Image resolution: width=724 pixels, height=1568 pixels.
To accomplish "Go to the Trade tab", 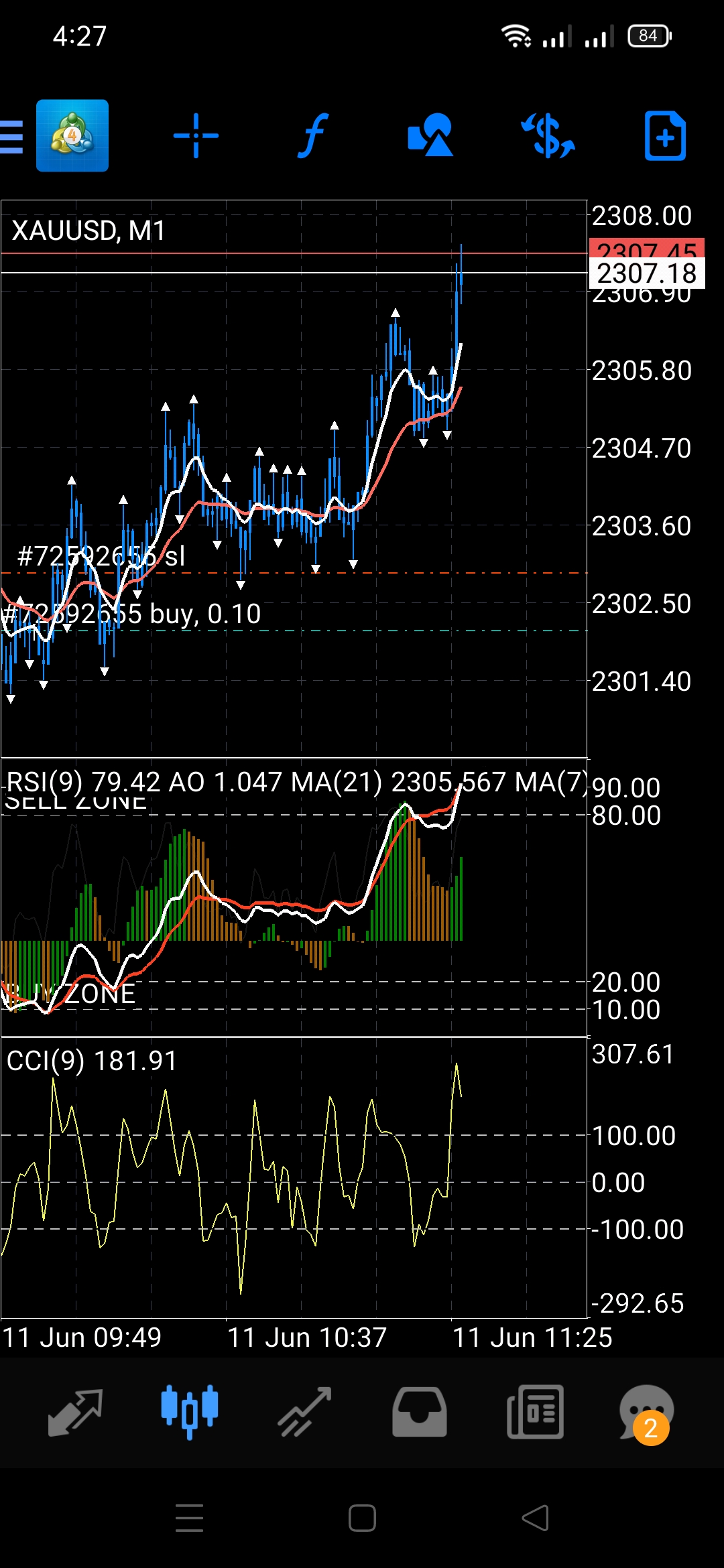I will coord(305,1413).
